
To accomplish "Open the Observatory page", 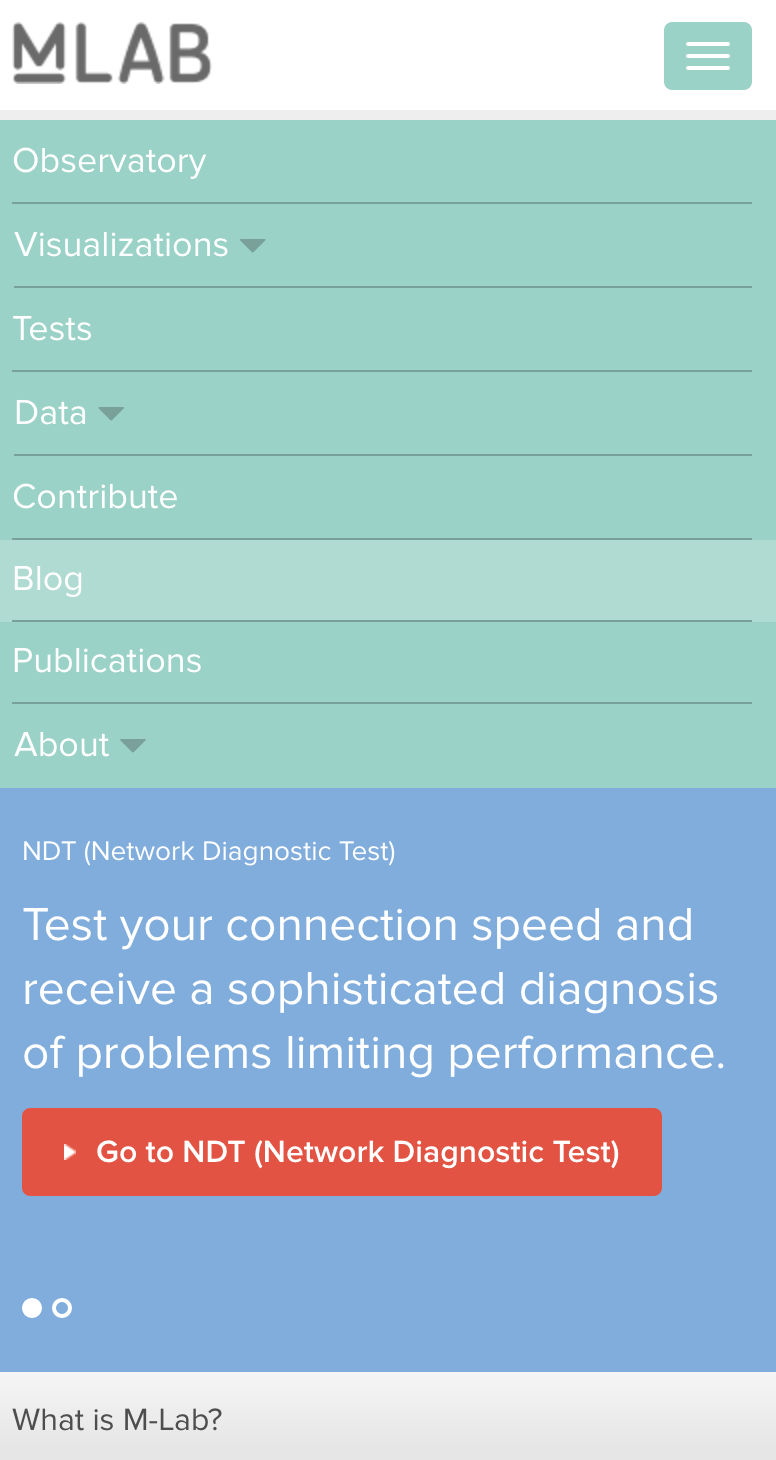I will tap(109, 161).
